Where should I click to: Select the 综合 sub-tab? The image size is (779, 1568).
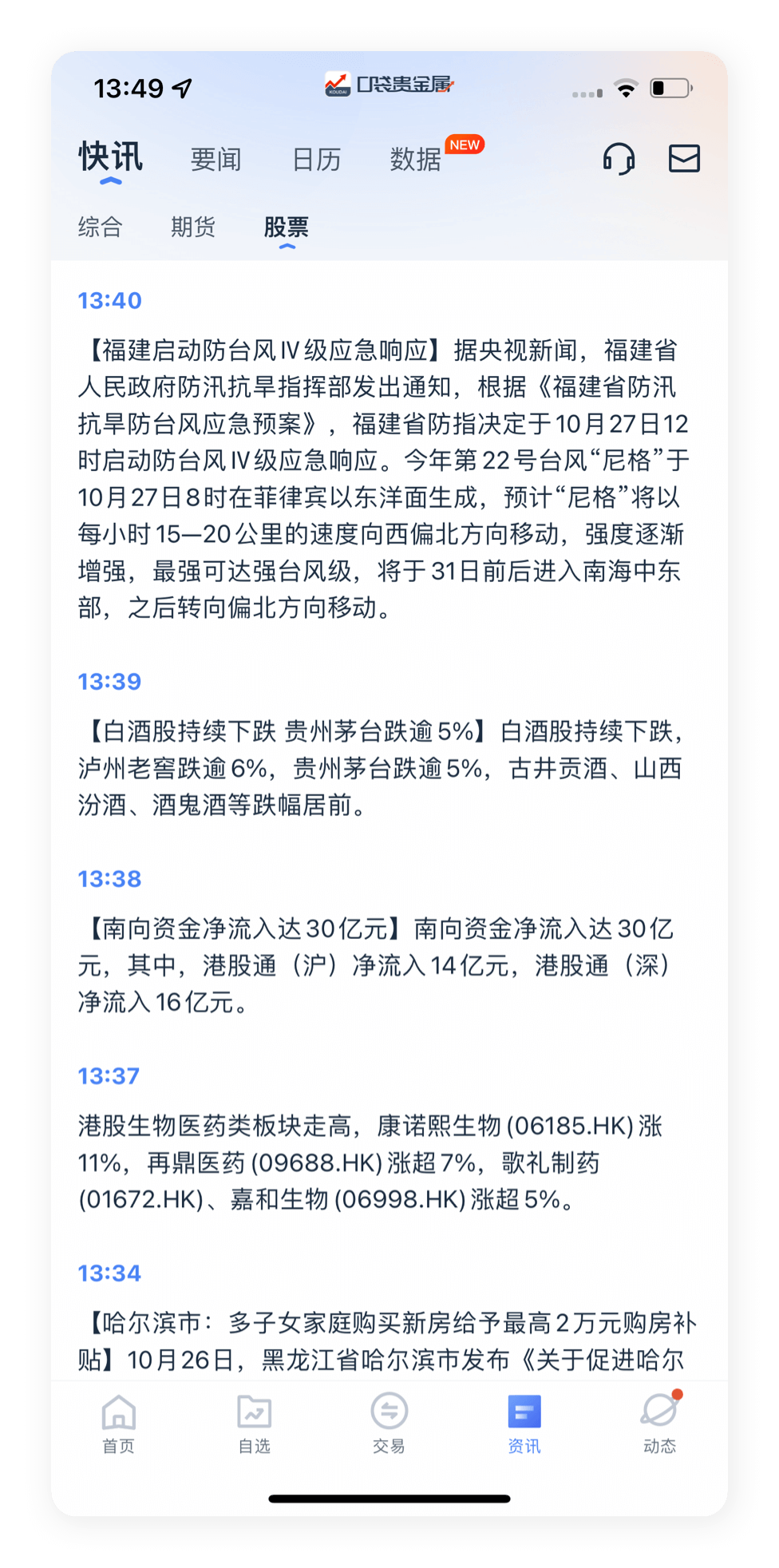[x=100, y=228]
